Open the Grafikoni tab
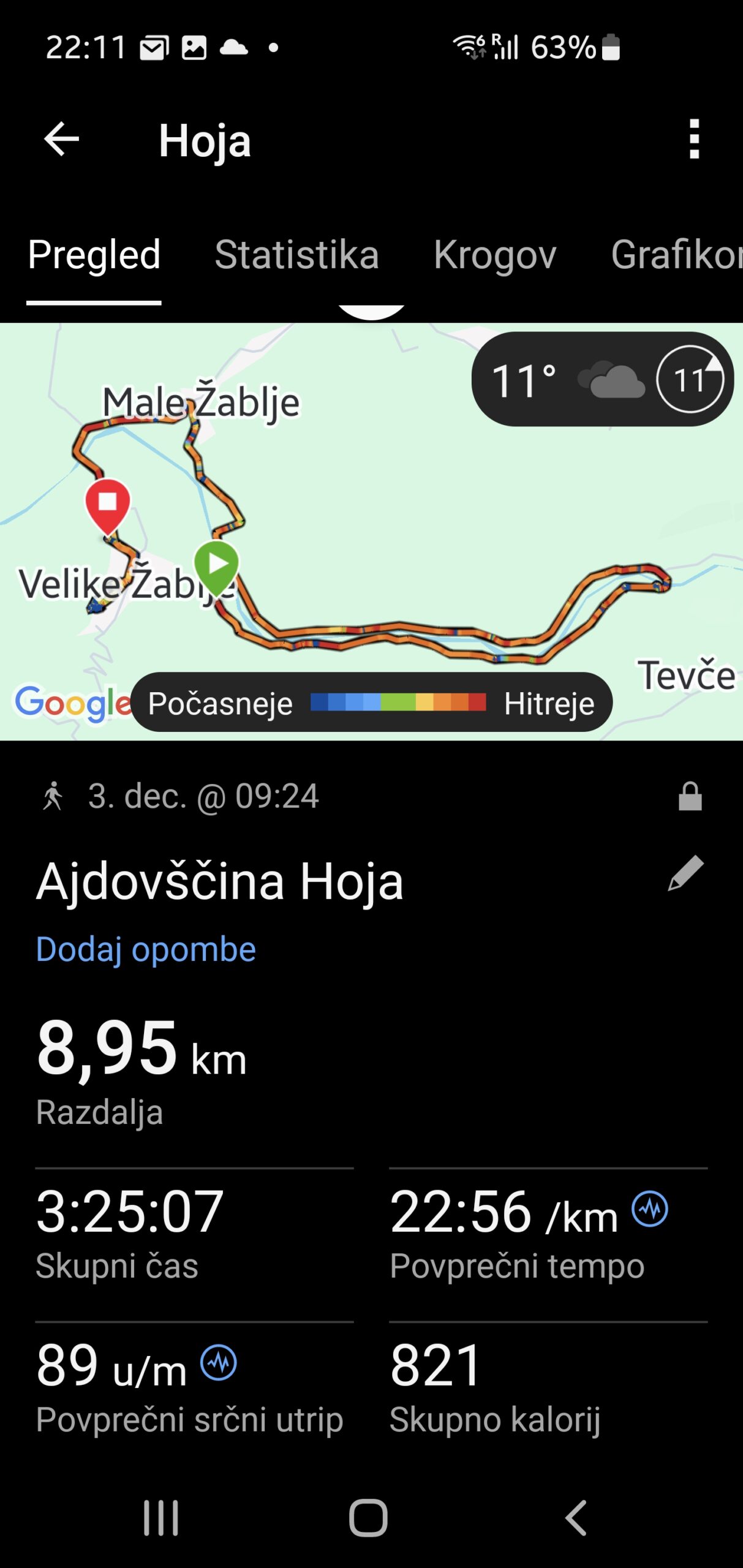Screen dimensions: 743x1568 pos(676,255)
